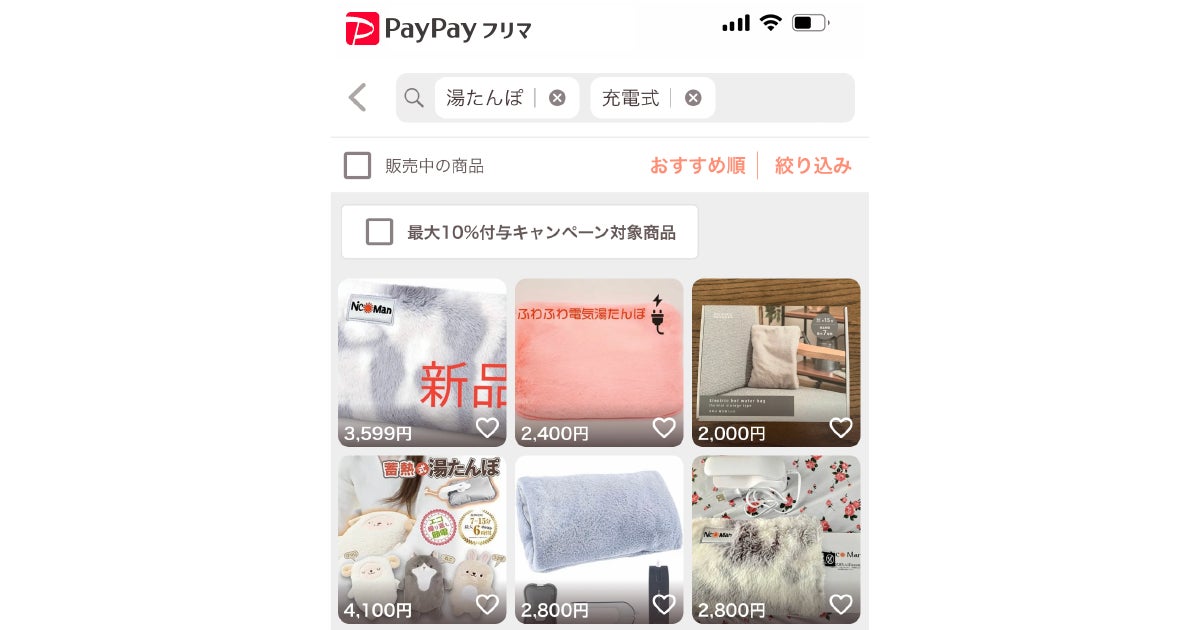Favorite the 2,000円 item
Viewport: 1200px width, 630px height.
click(841, 428)
